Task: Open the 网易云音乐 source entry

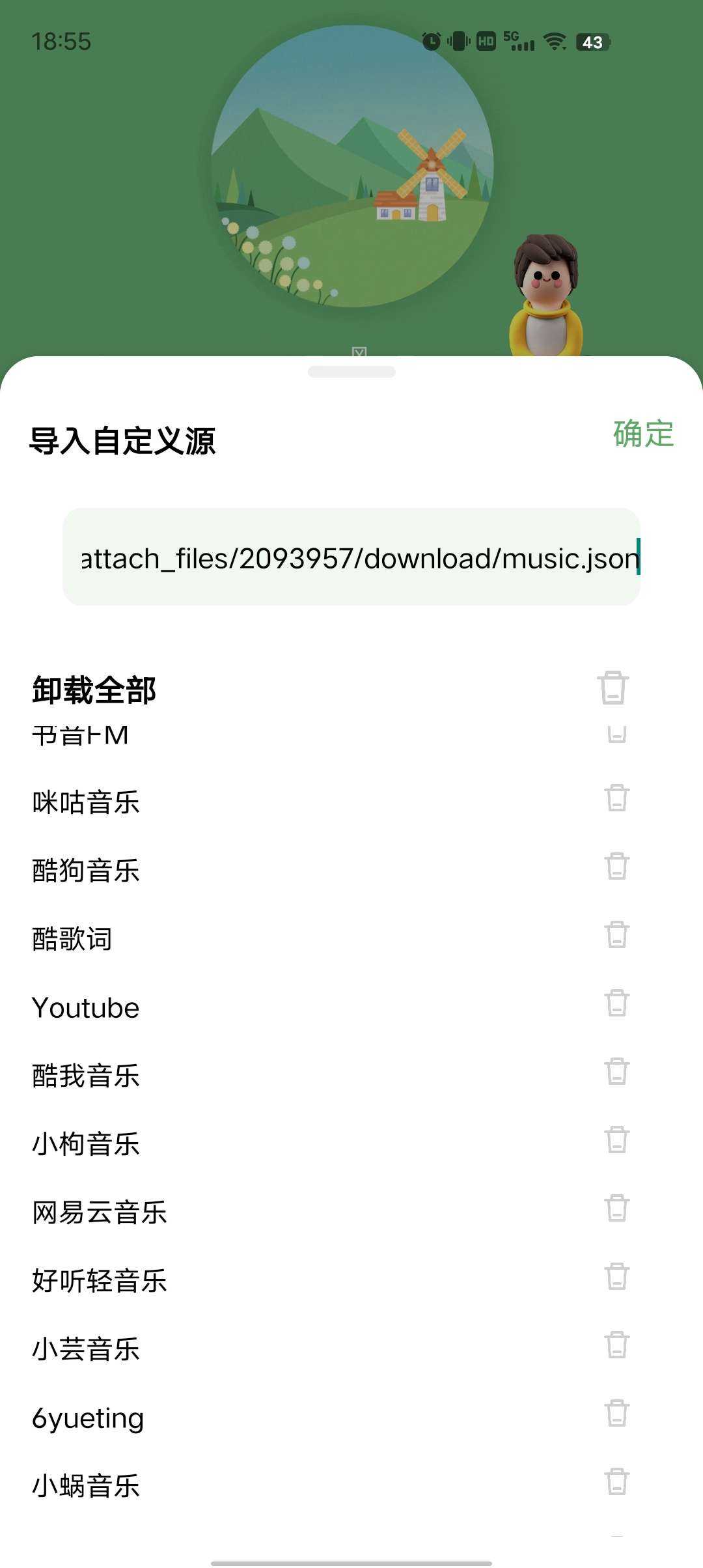Action: tap(99, 1212)
